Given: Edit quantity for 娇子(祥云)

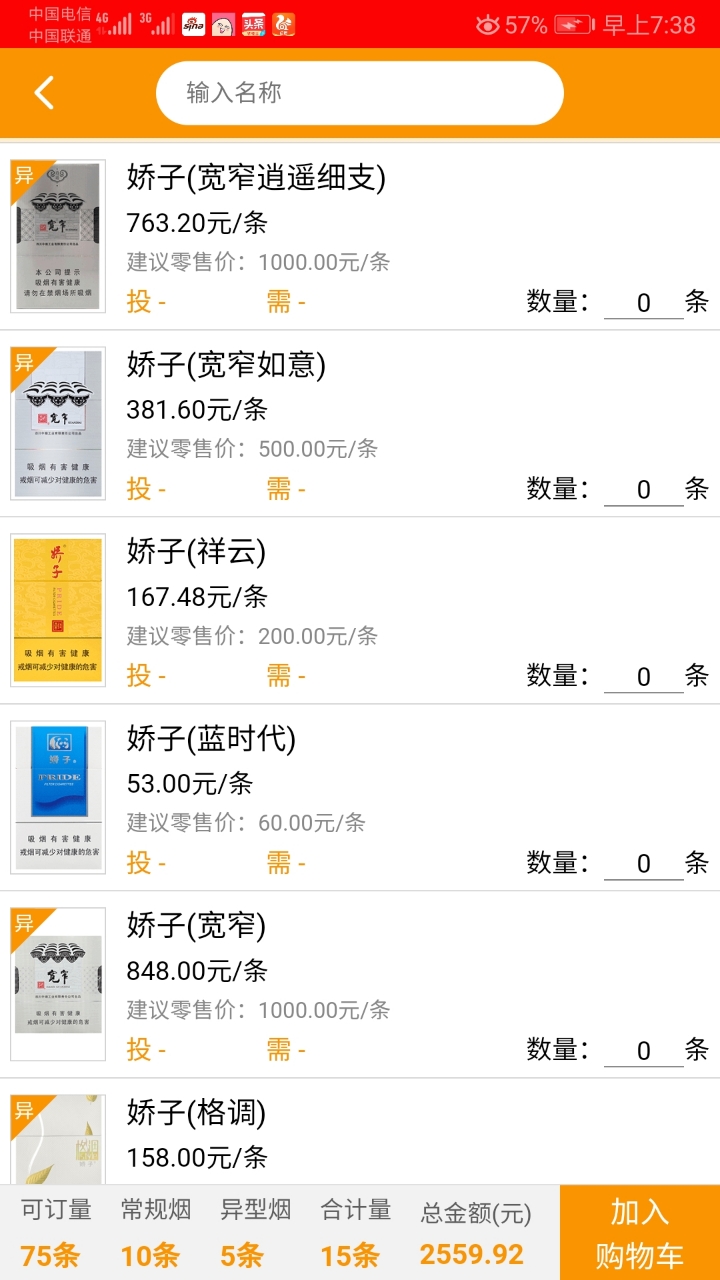Looking at the screenshot, I should point(643,676).
